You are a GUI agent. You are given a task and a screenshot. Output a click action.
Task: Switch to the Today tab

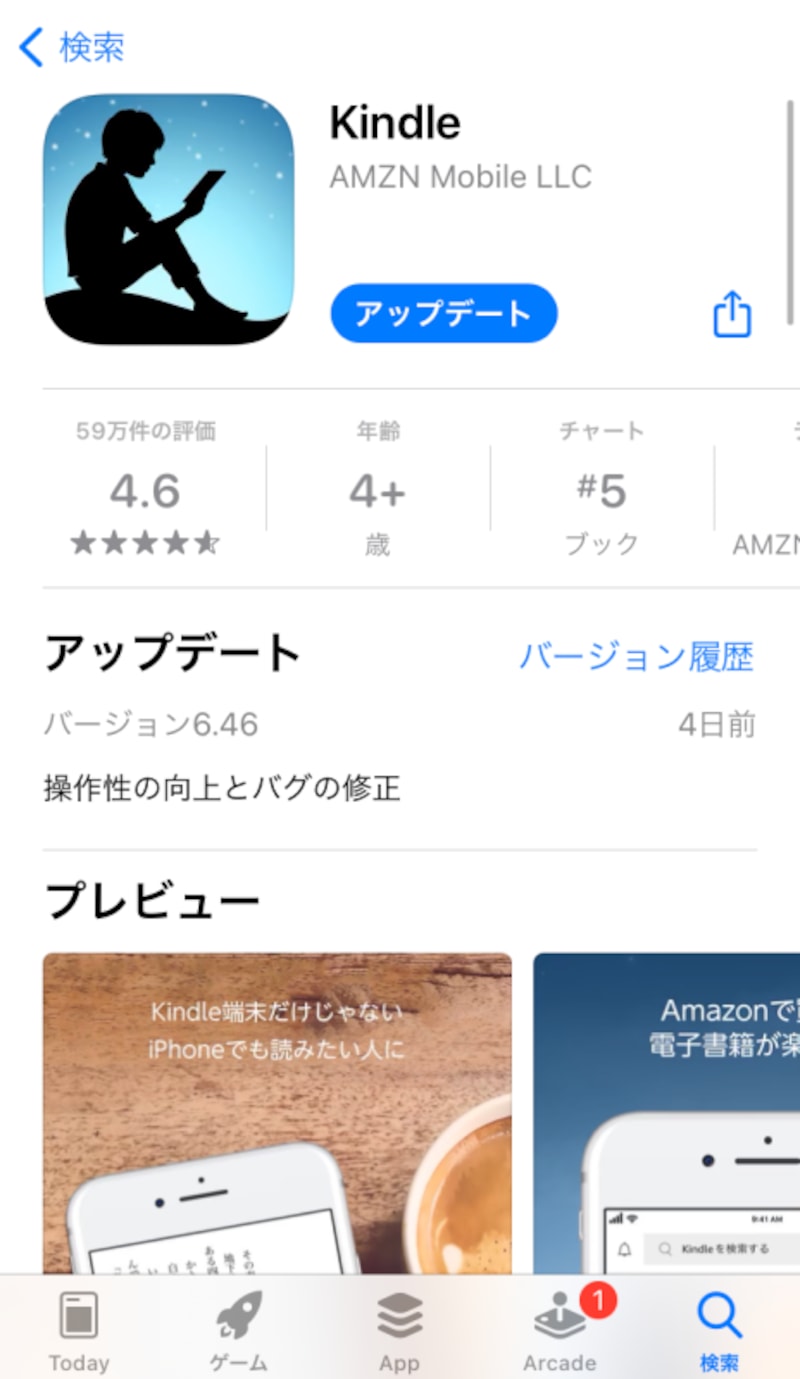[x=79, y=1331]
